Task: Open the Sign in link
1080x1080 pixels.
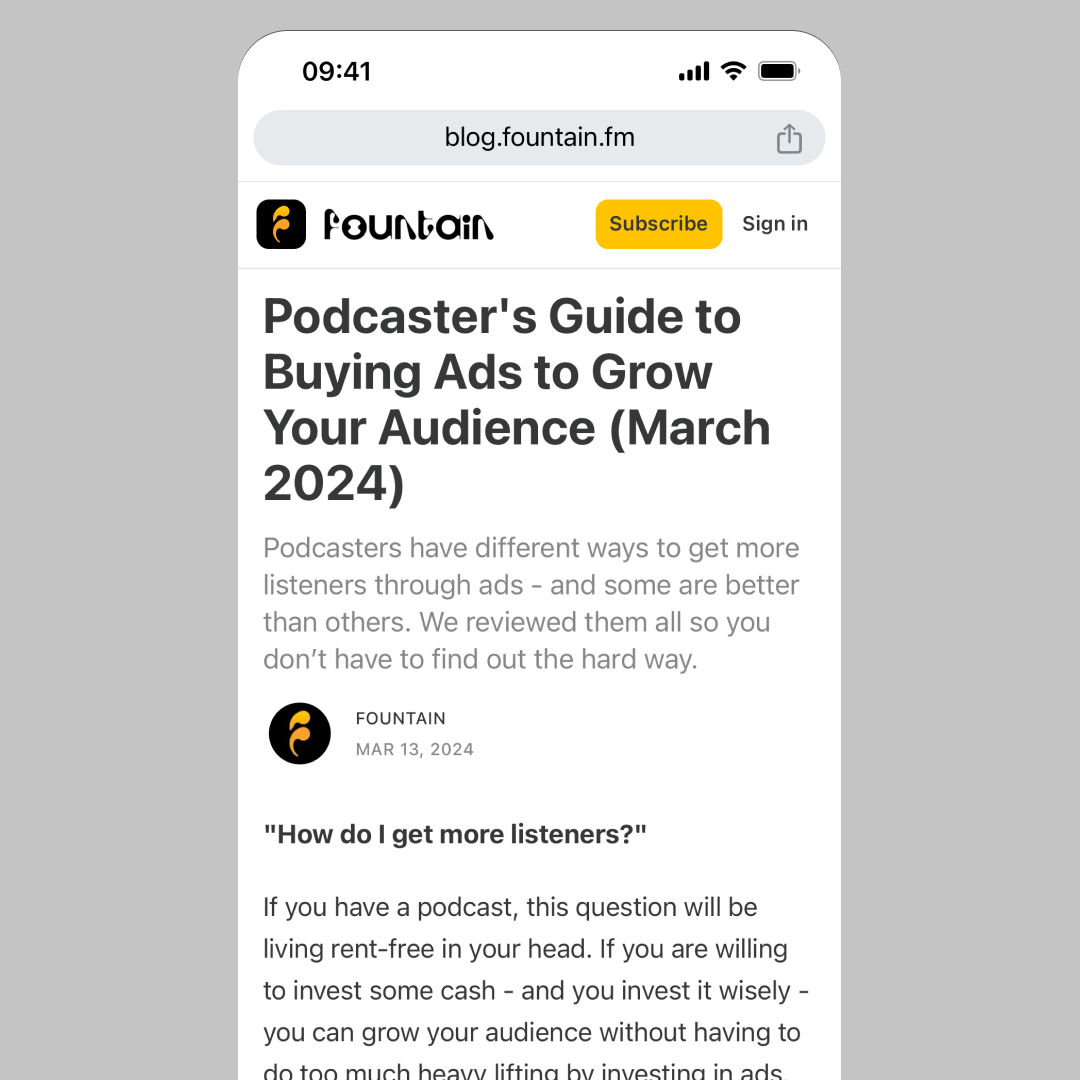Action: [774, 224]
